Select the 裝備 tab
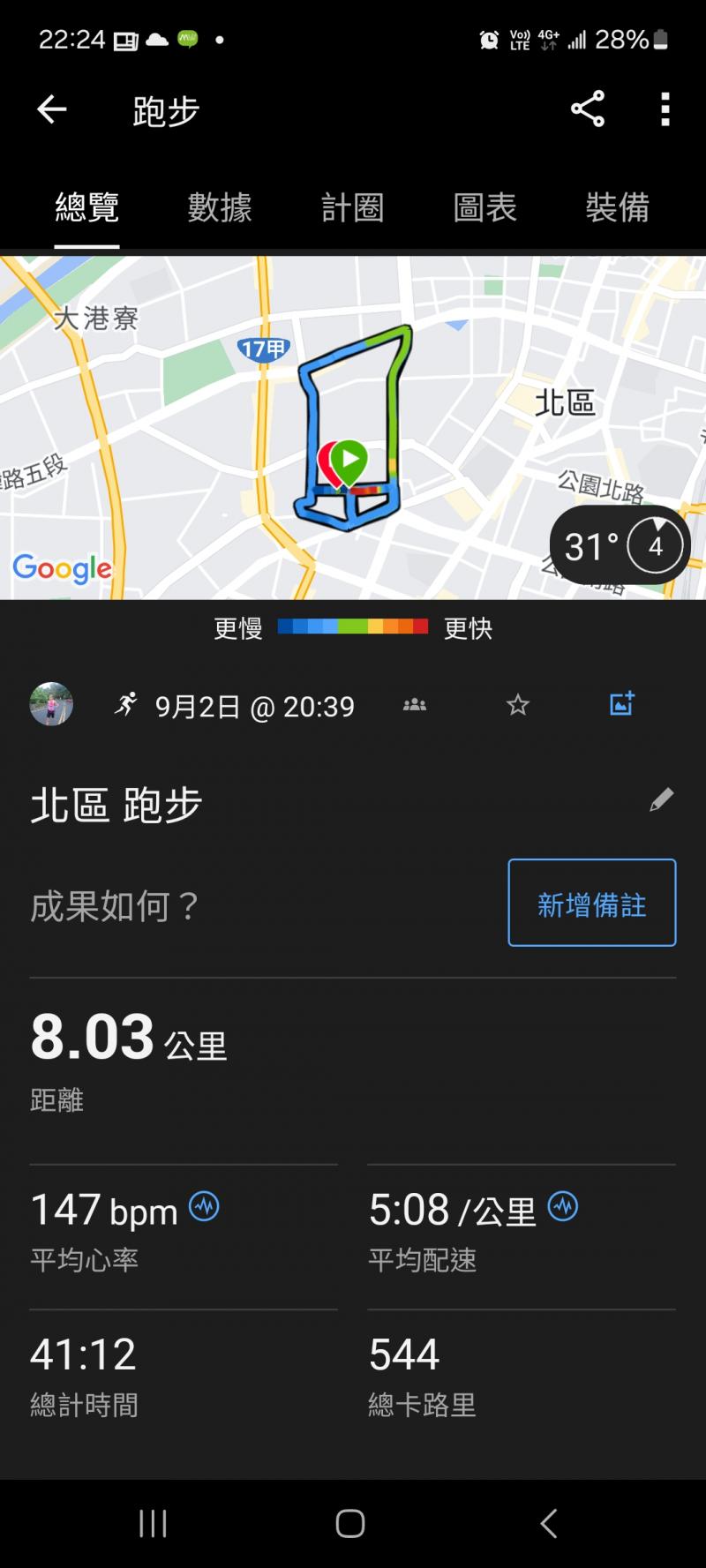The image size is (706, 1568). 617,208
